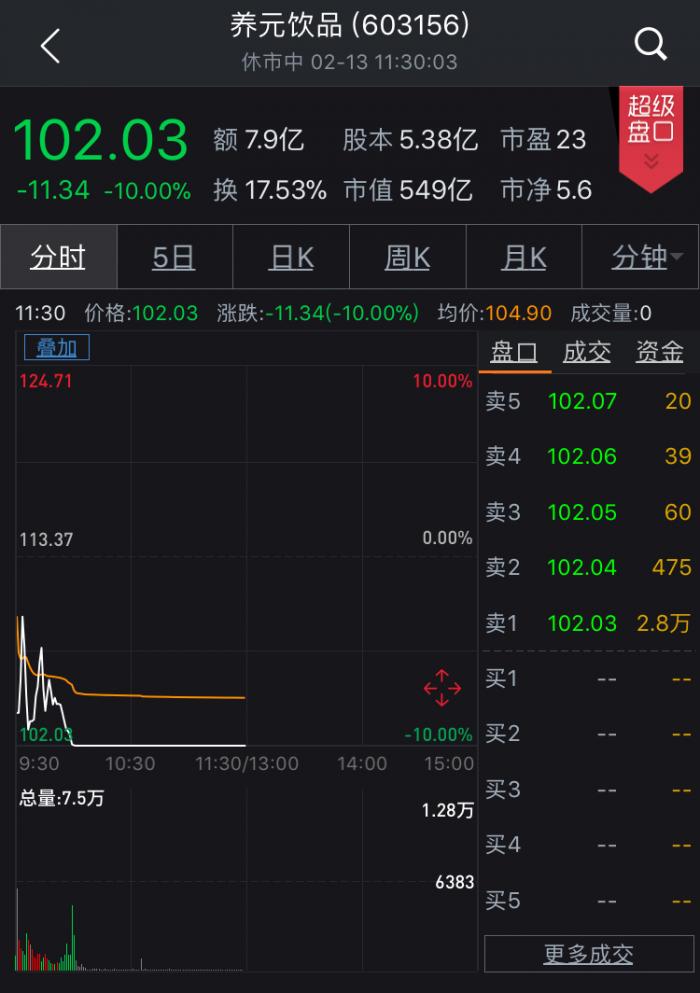
Task: Show the 月K chart
Action: [x=524, y=258]
